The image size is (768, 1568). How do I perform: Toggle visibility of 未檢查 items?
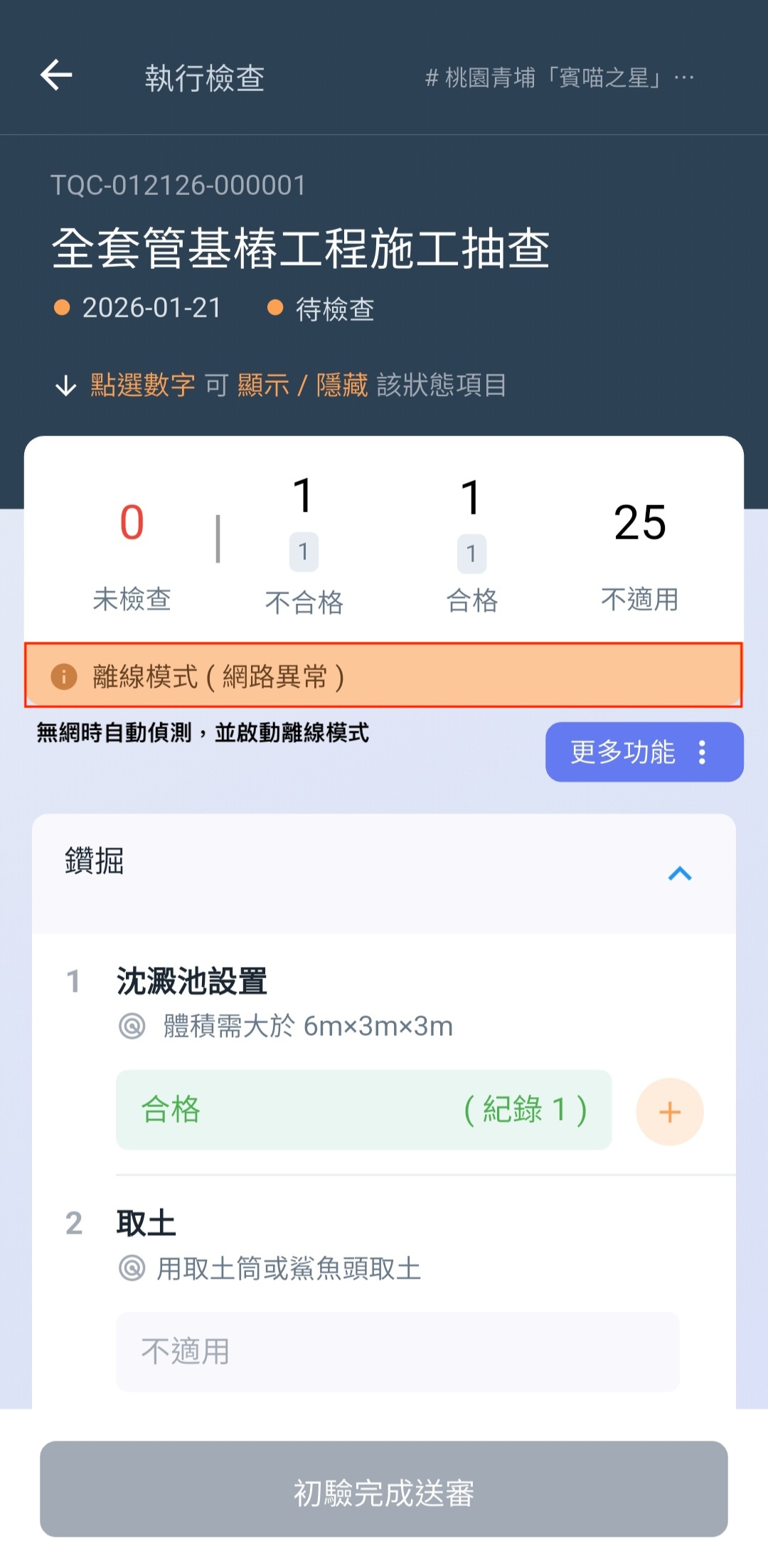[x=132, y=523]
